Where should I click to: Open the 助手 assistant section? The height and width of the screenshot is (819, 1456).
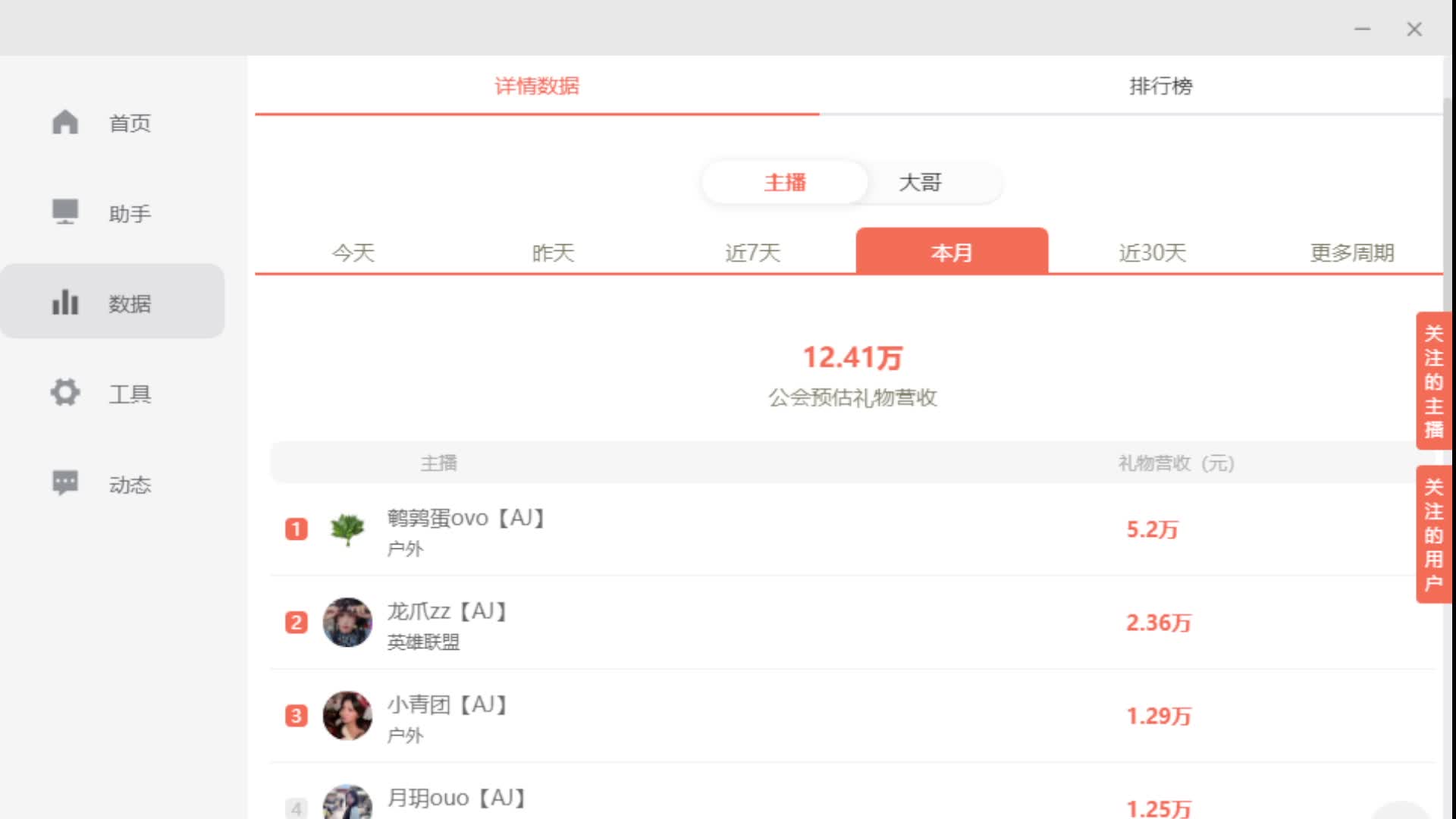(x=112, y=213)
